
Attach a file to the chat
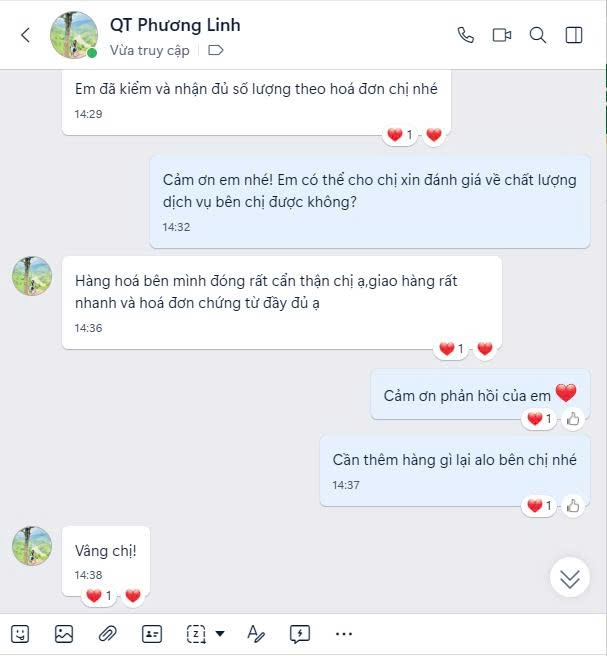pyautogui.click(x=107, y=633)
